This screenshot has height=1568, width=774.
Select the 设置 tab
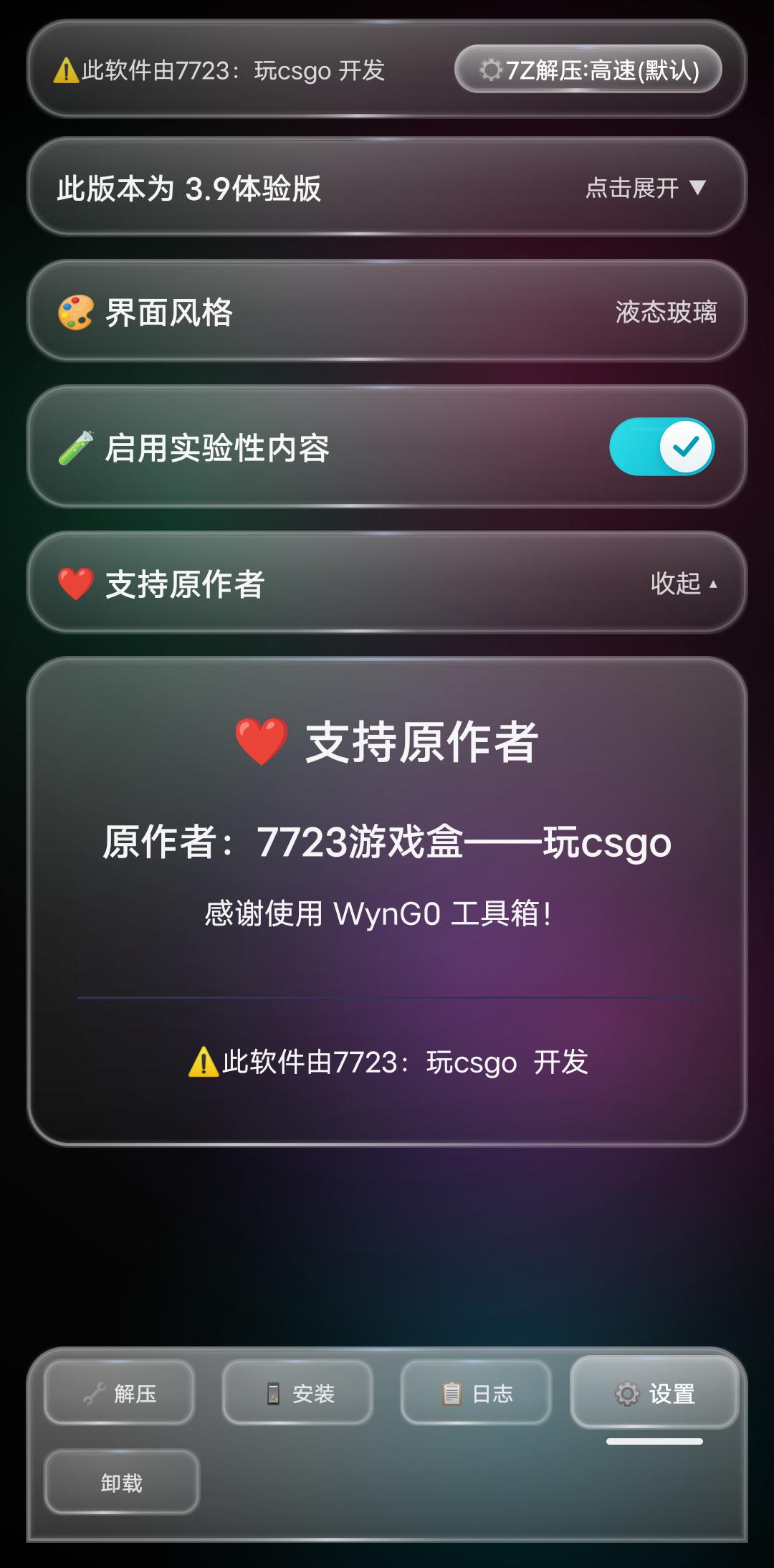[654, 1393]
